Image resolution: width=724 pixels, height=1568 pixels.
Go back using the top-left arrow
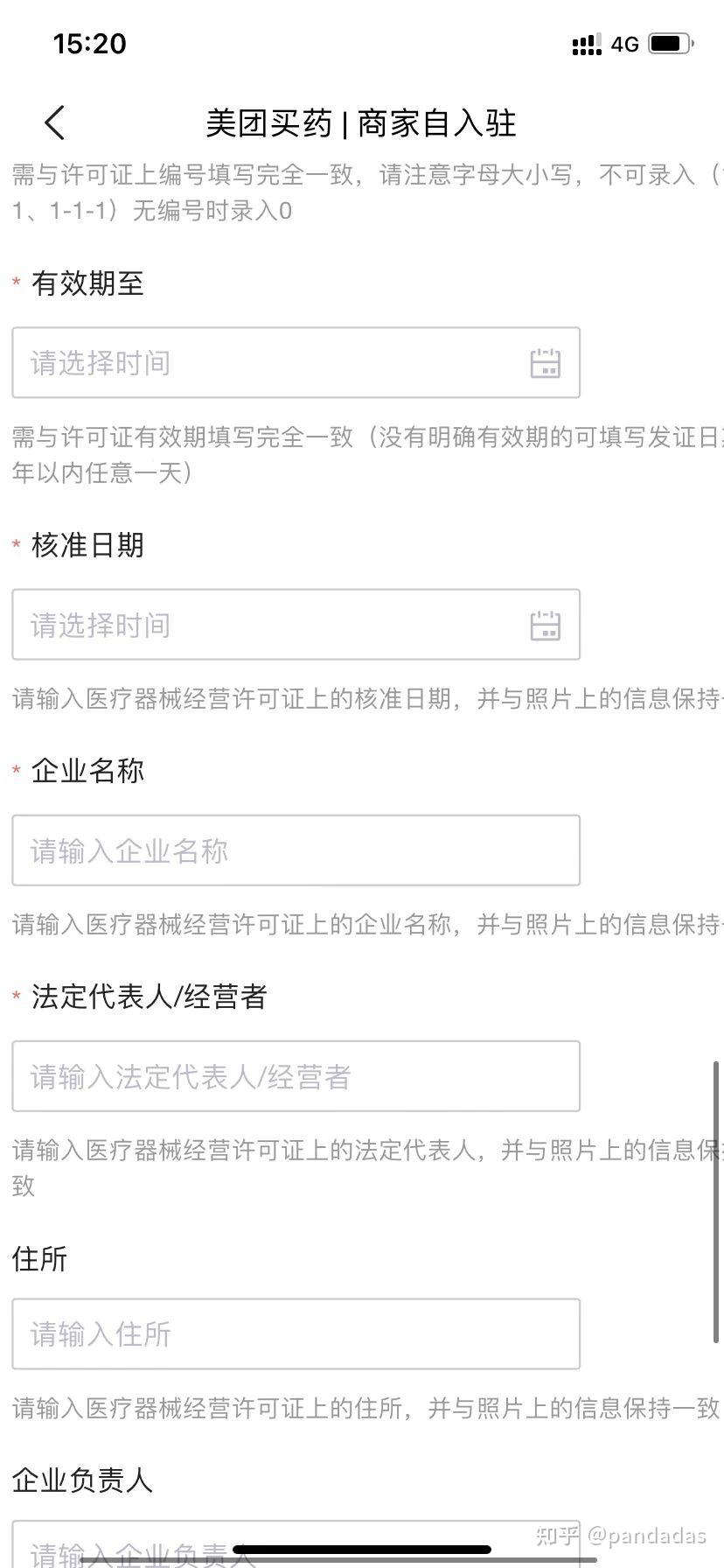click(54, 122)
